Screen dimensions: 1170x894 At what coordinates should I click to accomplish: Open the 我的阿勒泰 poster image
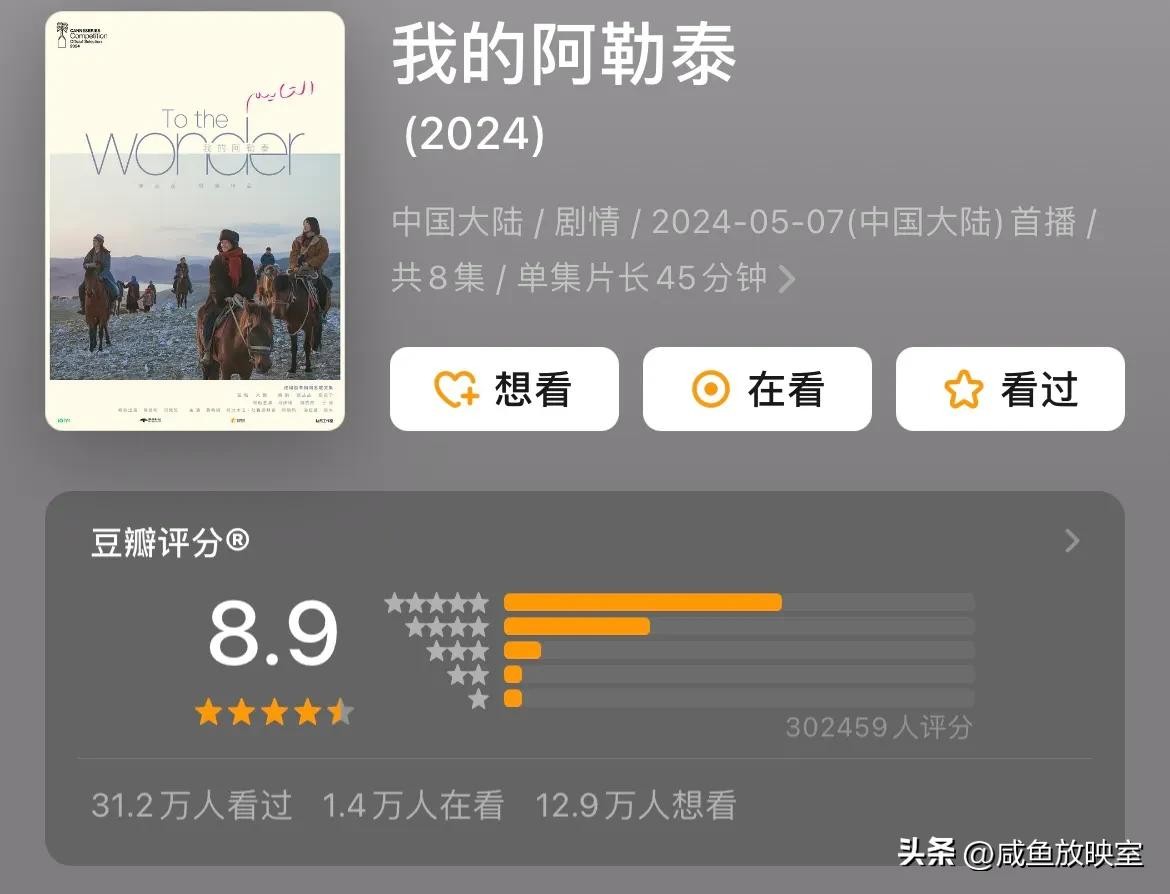[195, 221]
